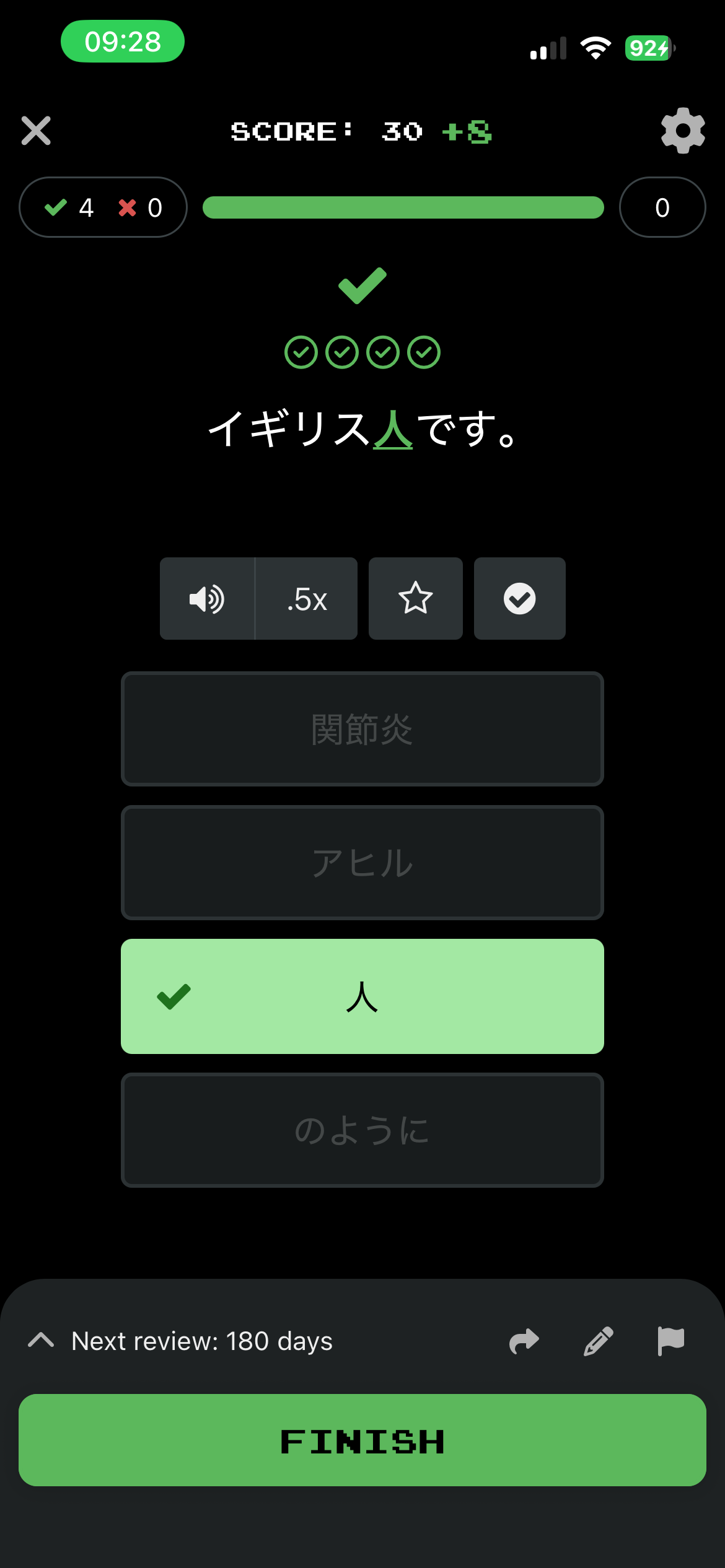
Task: Play audio at .5x speed
Action: click(307, 599)
